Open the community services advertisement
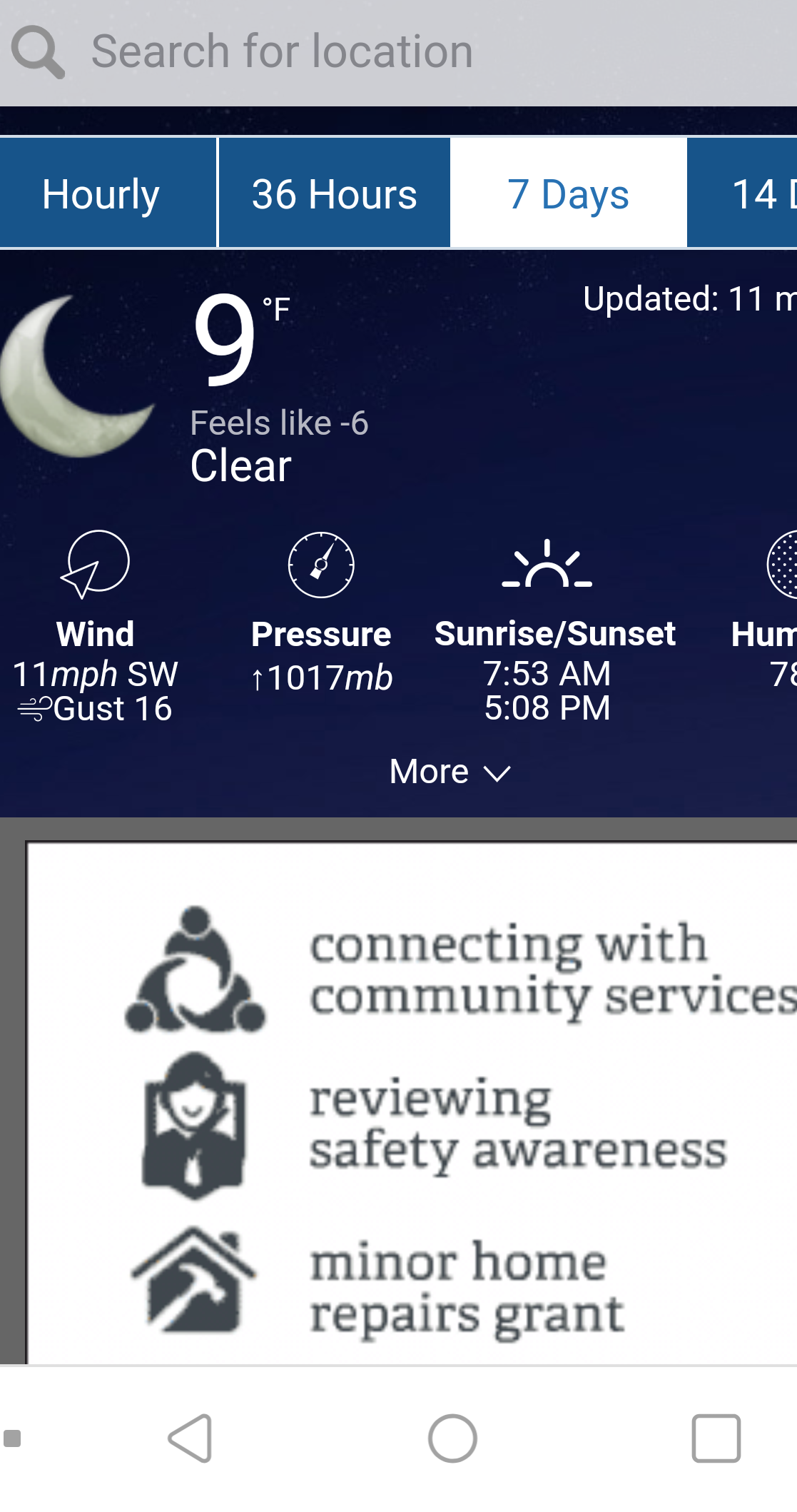The height and width of the screenshot is (1512, 797). (412, 1103)
